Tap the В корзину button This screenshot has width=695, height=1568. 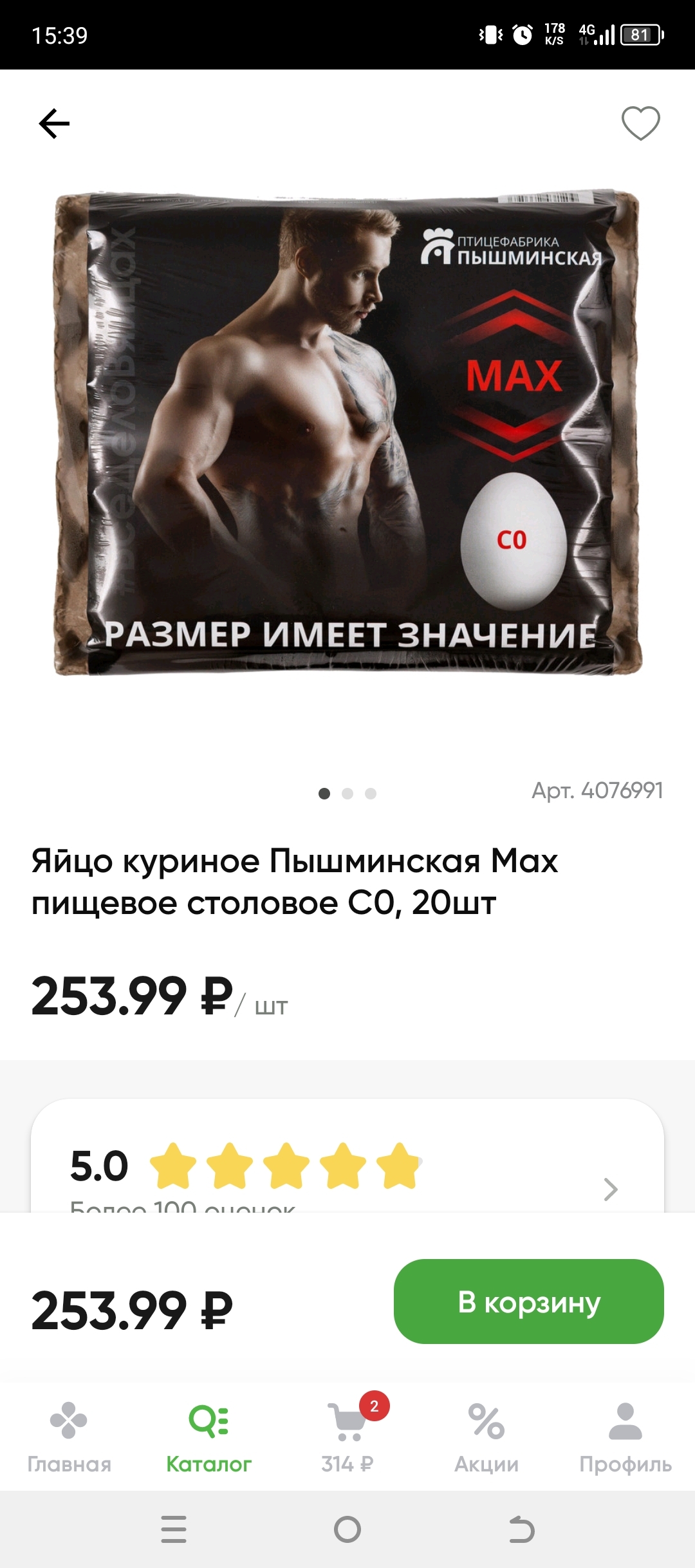pyautogui.click(x=528, y=1302)
